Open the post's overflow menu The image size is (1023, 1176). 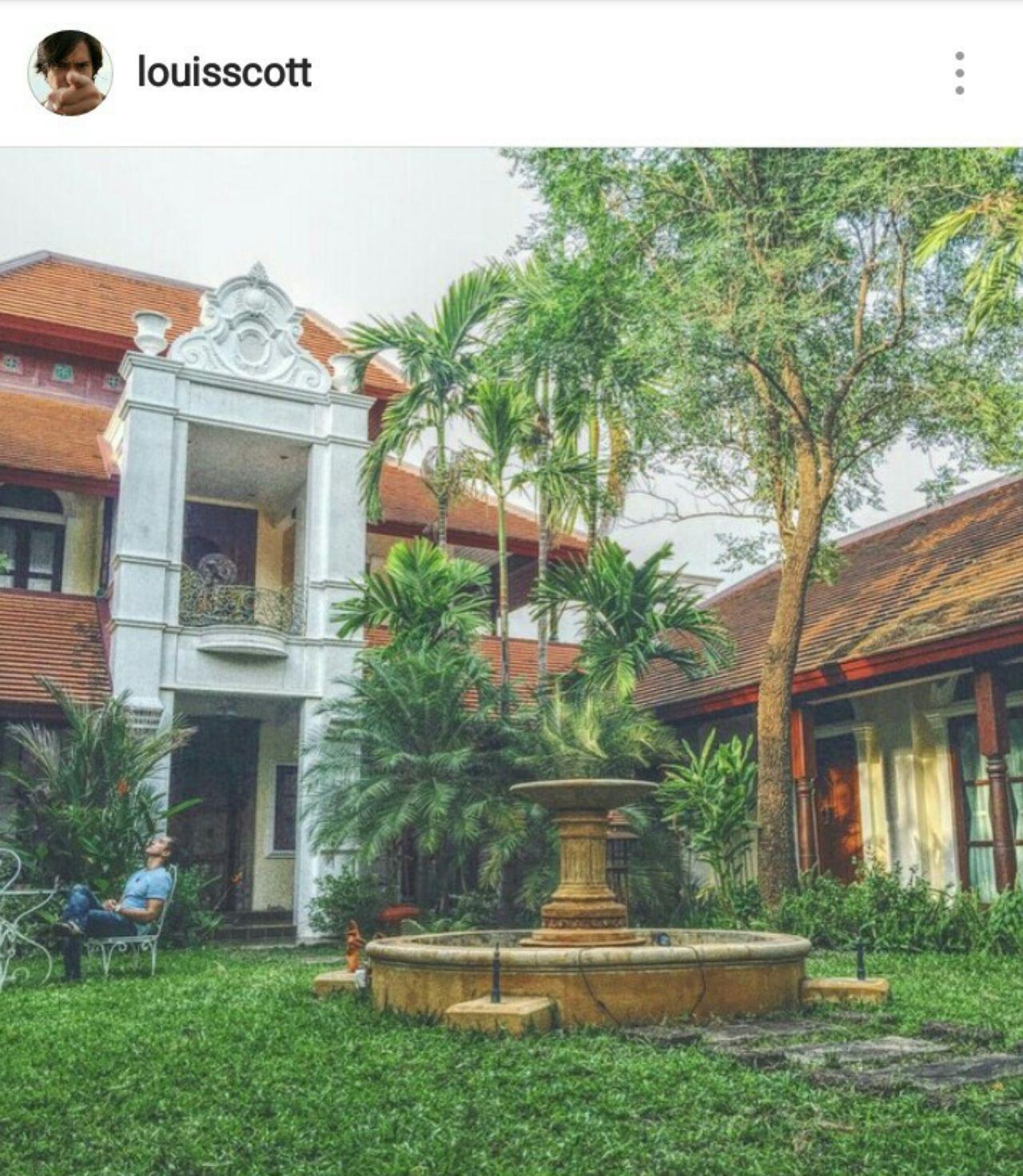(959, 73)
